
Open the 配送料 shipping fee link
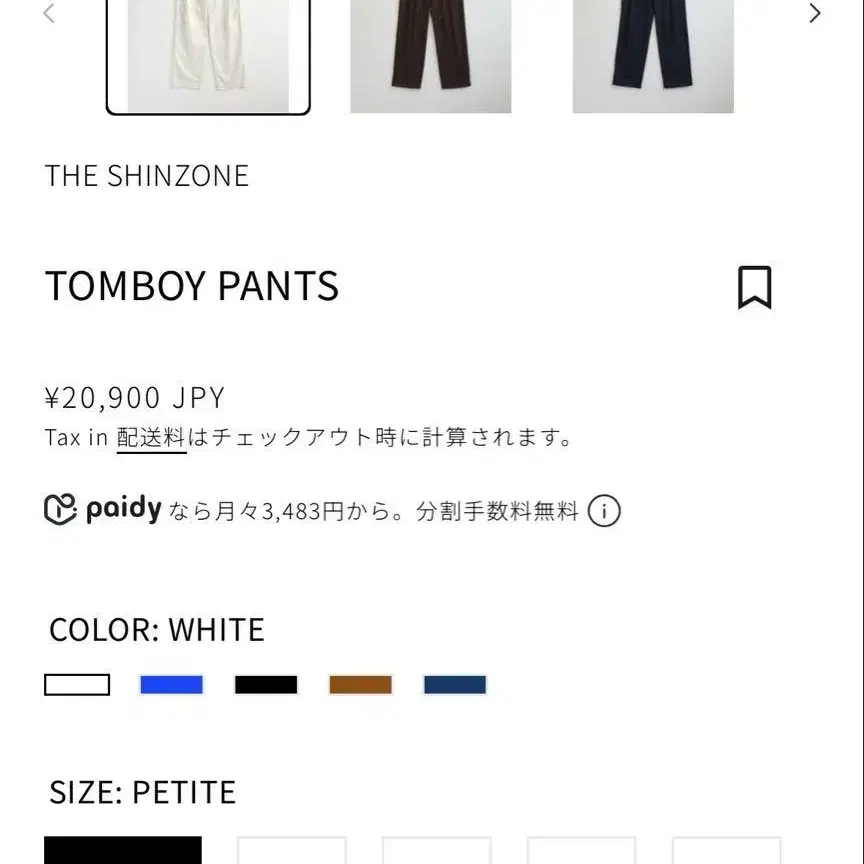(152, 438)
